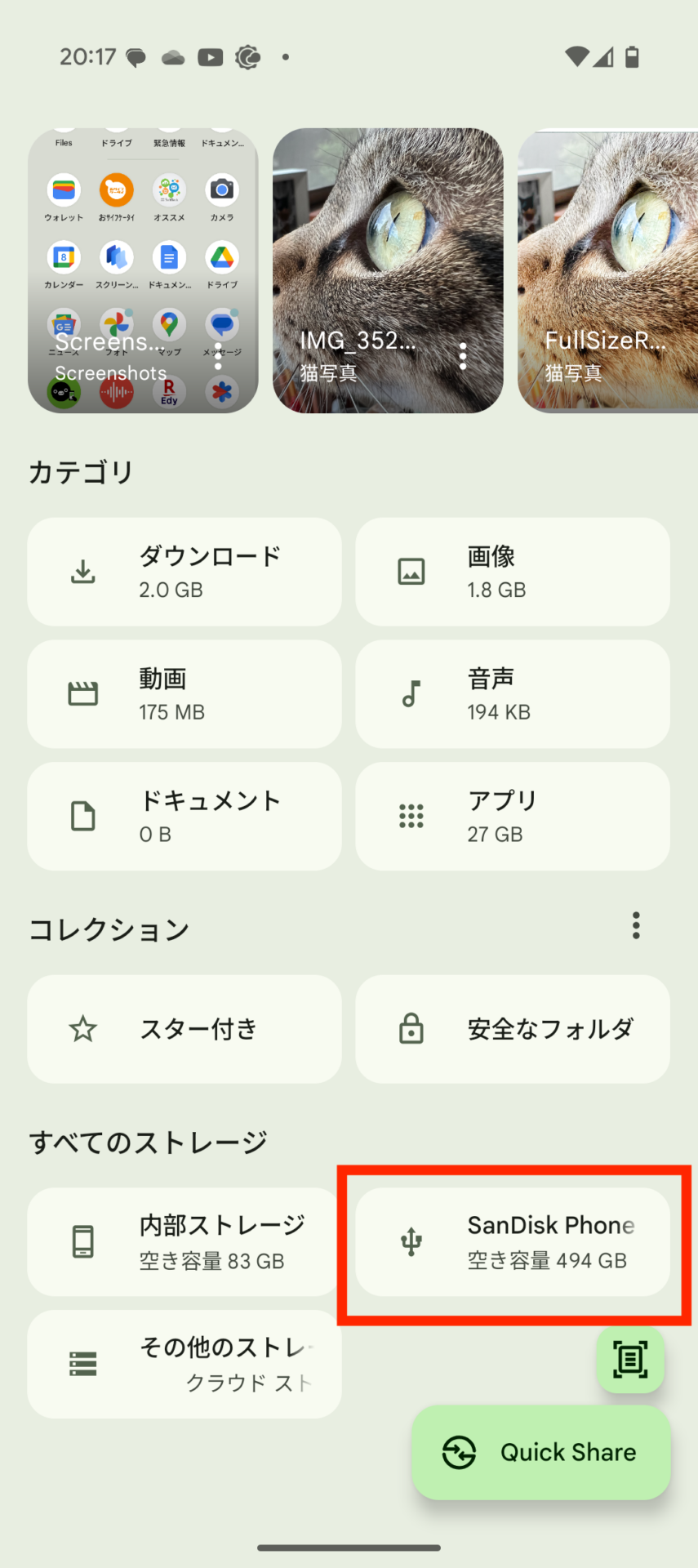
Task: Open overflow menu on IMG_352 tile
Action: pyautogui.click(x=463, y=356)
